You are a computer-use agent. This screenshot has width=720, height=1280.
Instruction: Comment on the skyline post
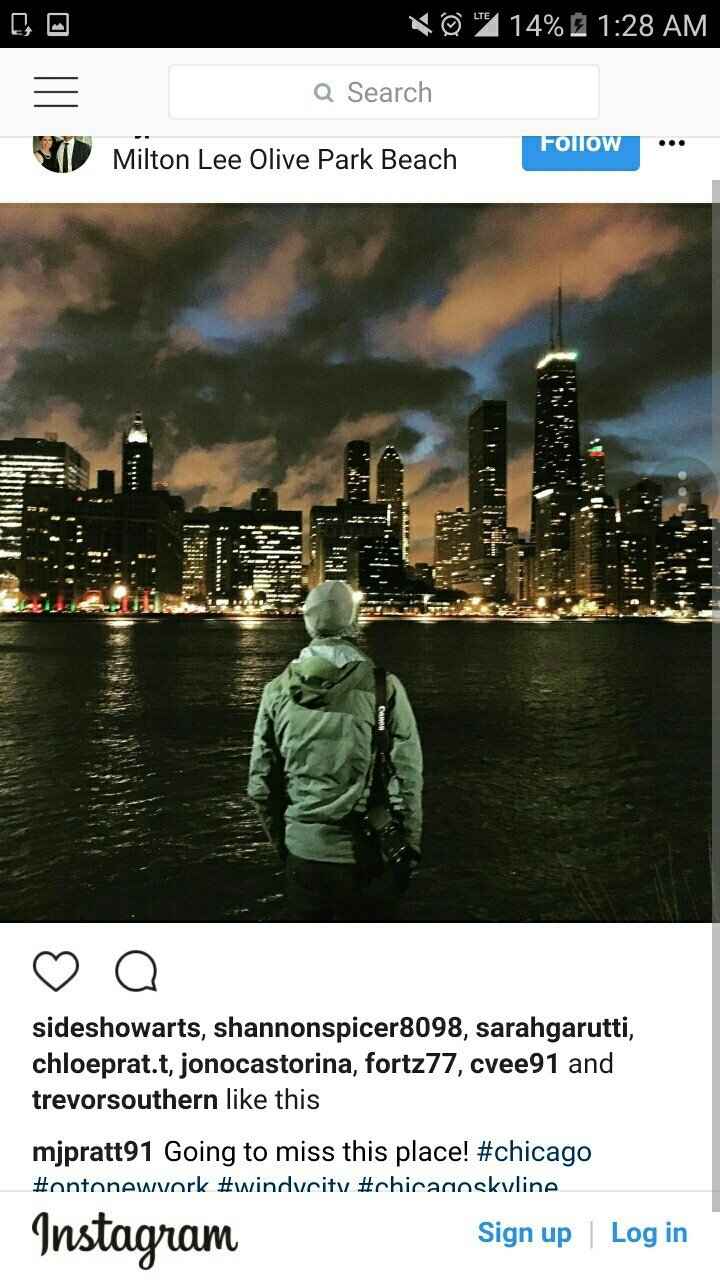[x=136, y=971]
